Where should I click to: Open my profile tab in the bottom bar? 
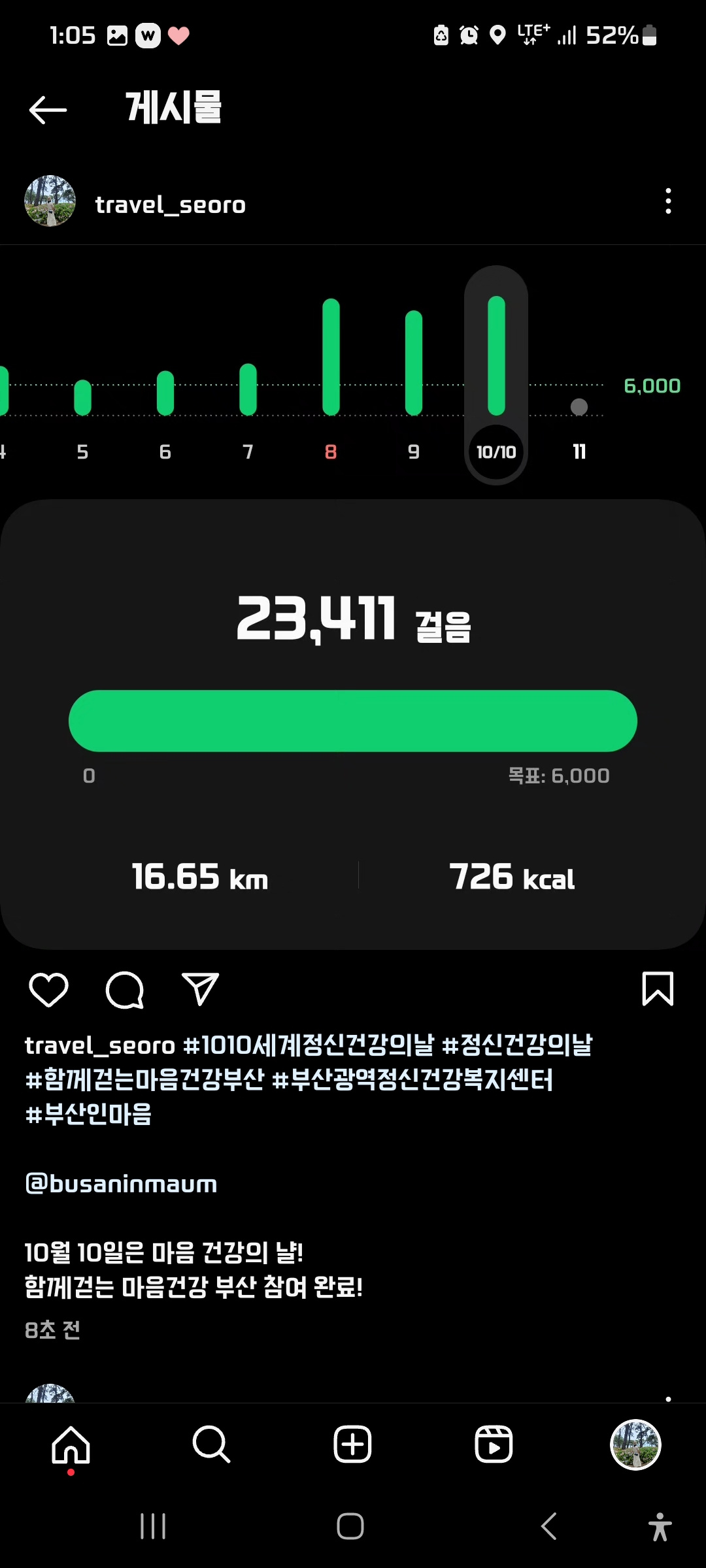click(x=635, y=1445)
